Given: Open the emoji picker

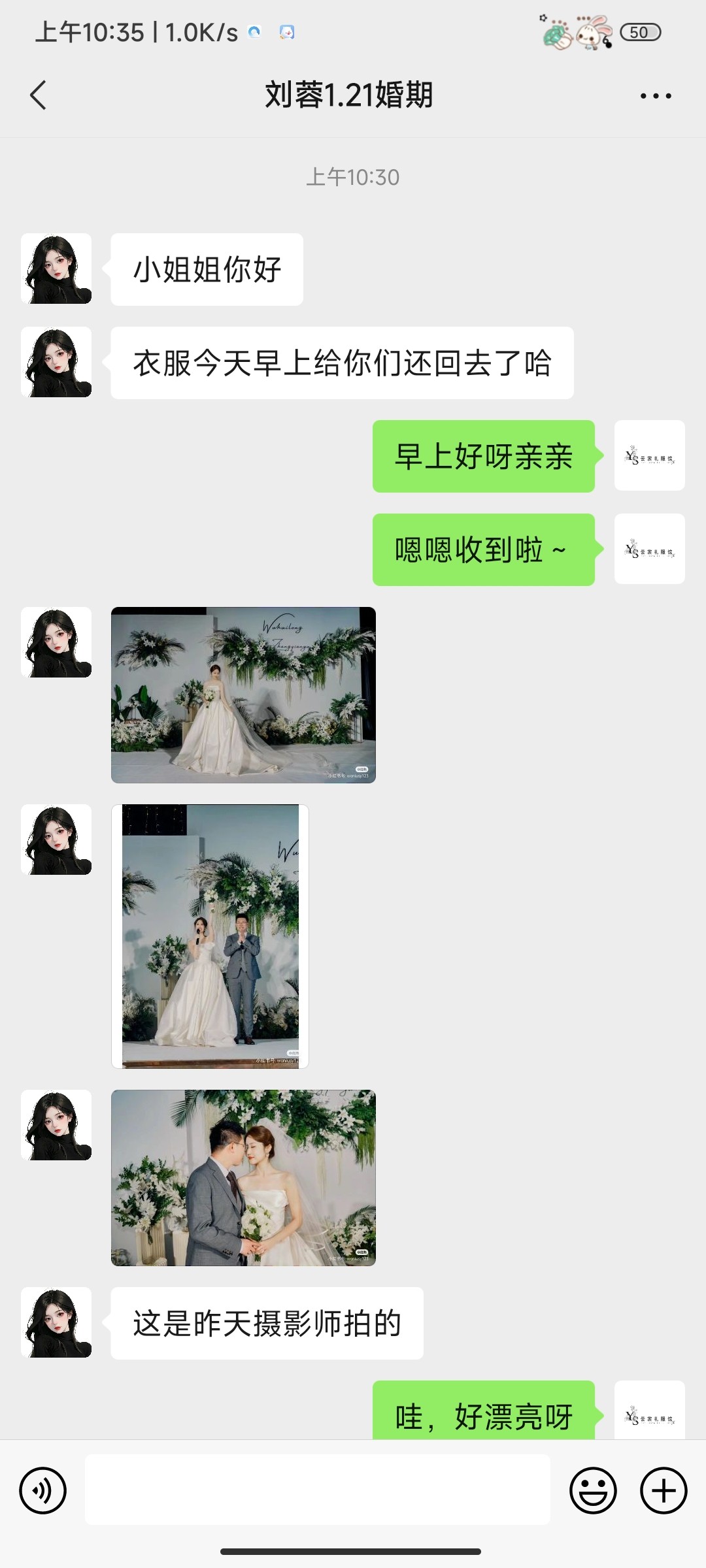Looking at the screenshot, I should click(x=593, y=1491).
